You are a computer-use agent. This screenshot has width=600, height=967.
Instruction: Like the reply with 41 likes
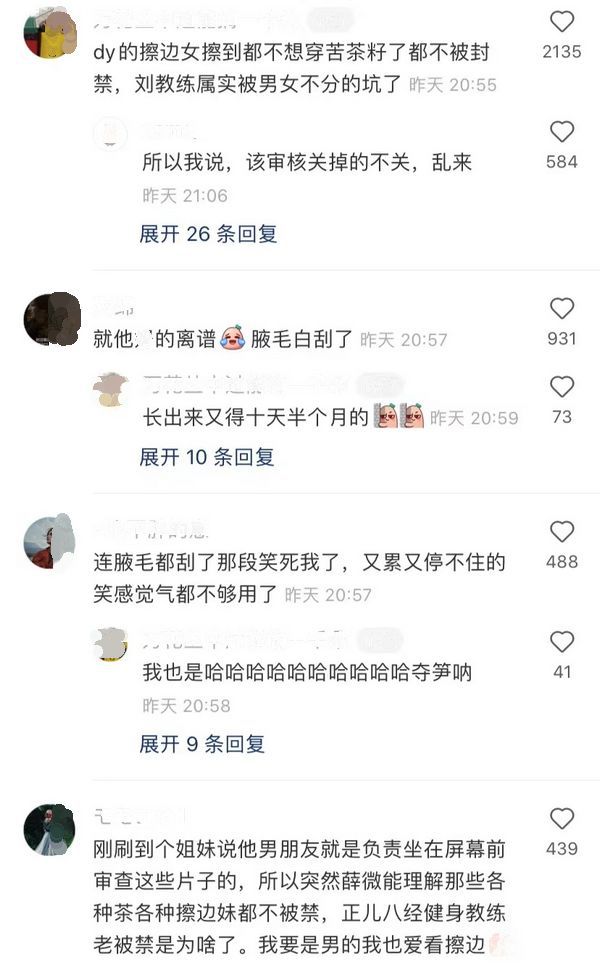pos(562,642)
